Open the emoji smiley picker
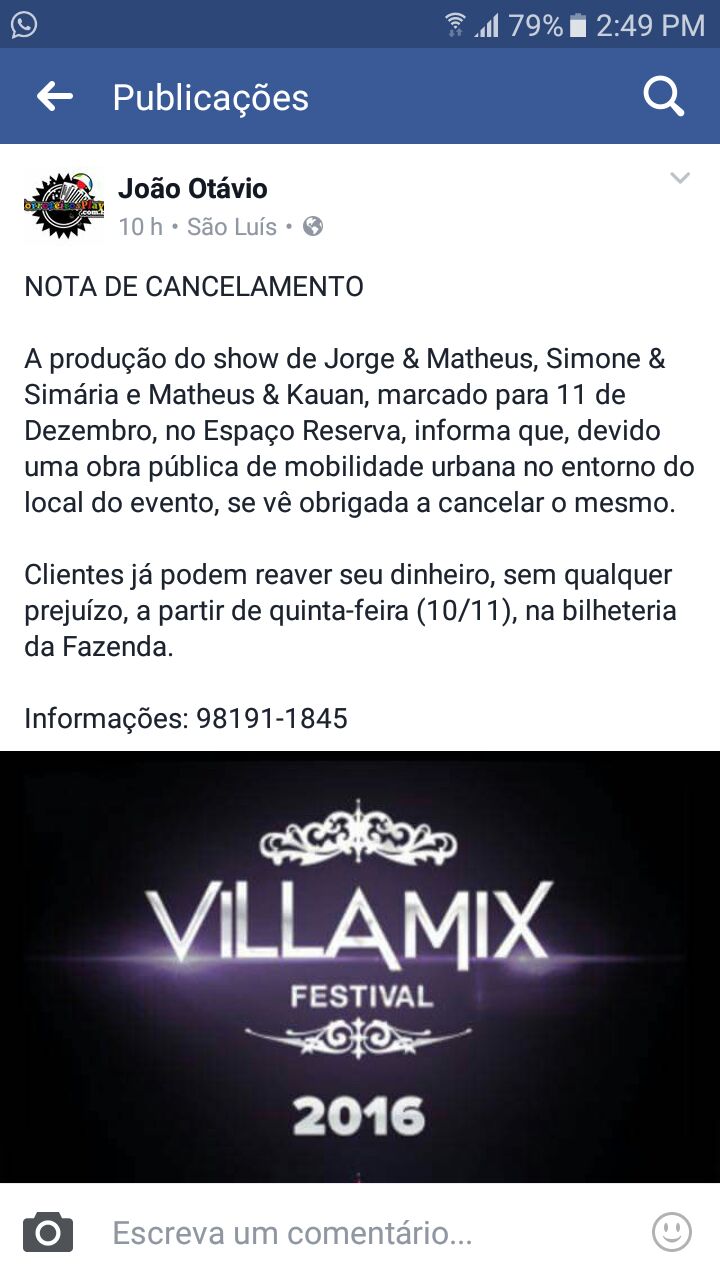 coord(672,1232)
